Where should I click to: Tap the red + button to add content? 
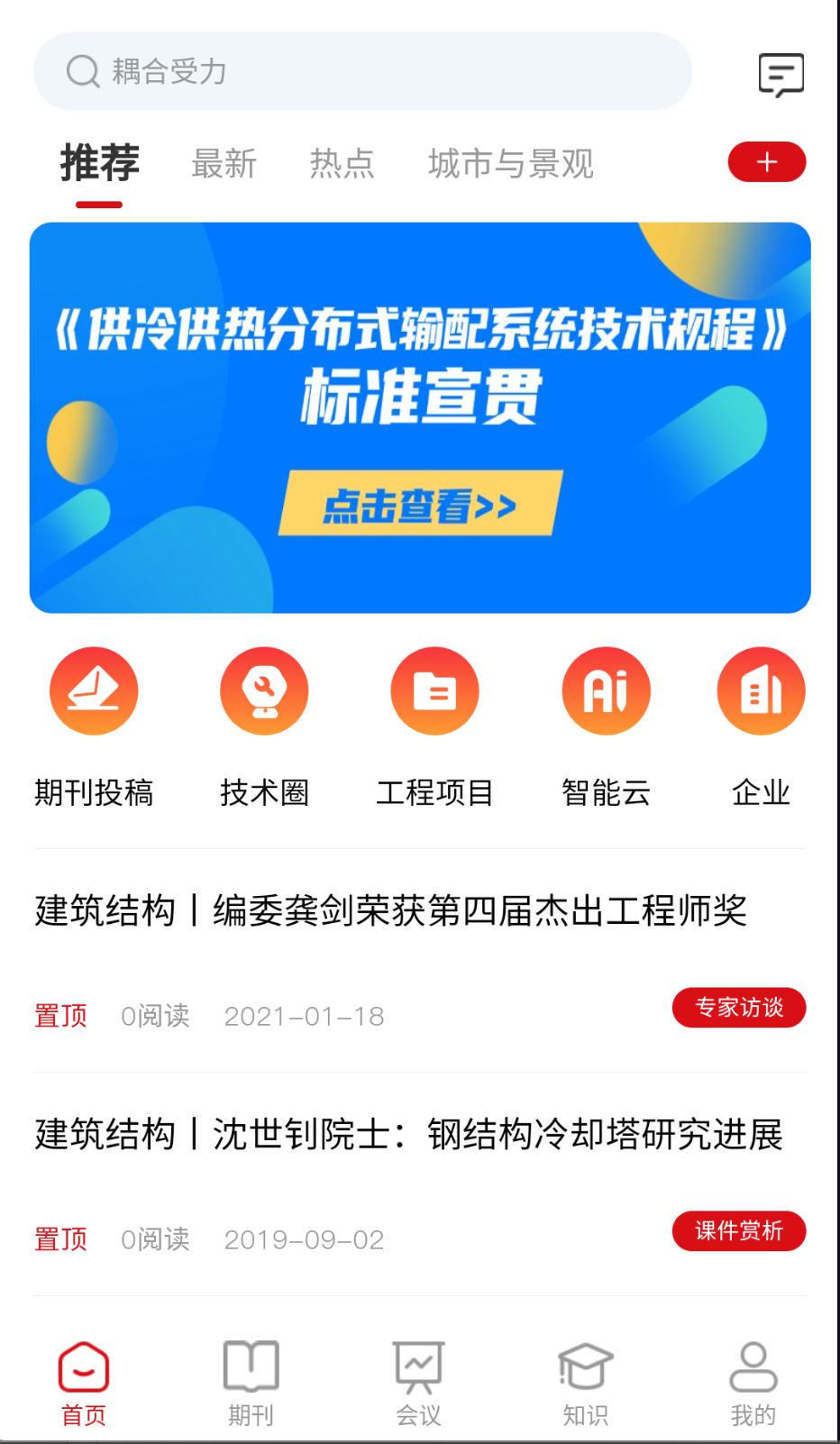pos(766,162)
